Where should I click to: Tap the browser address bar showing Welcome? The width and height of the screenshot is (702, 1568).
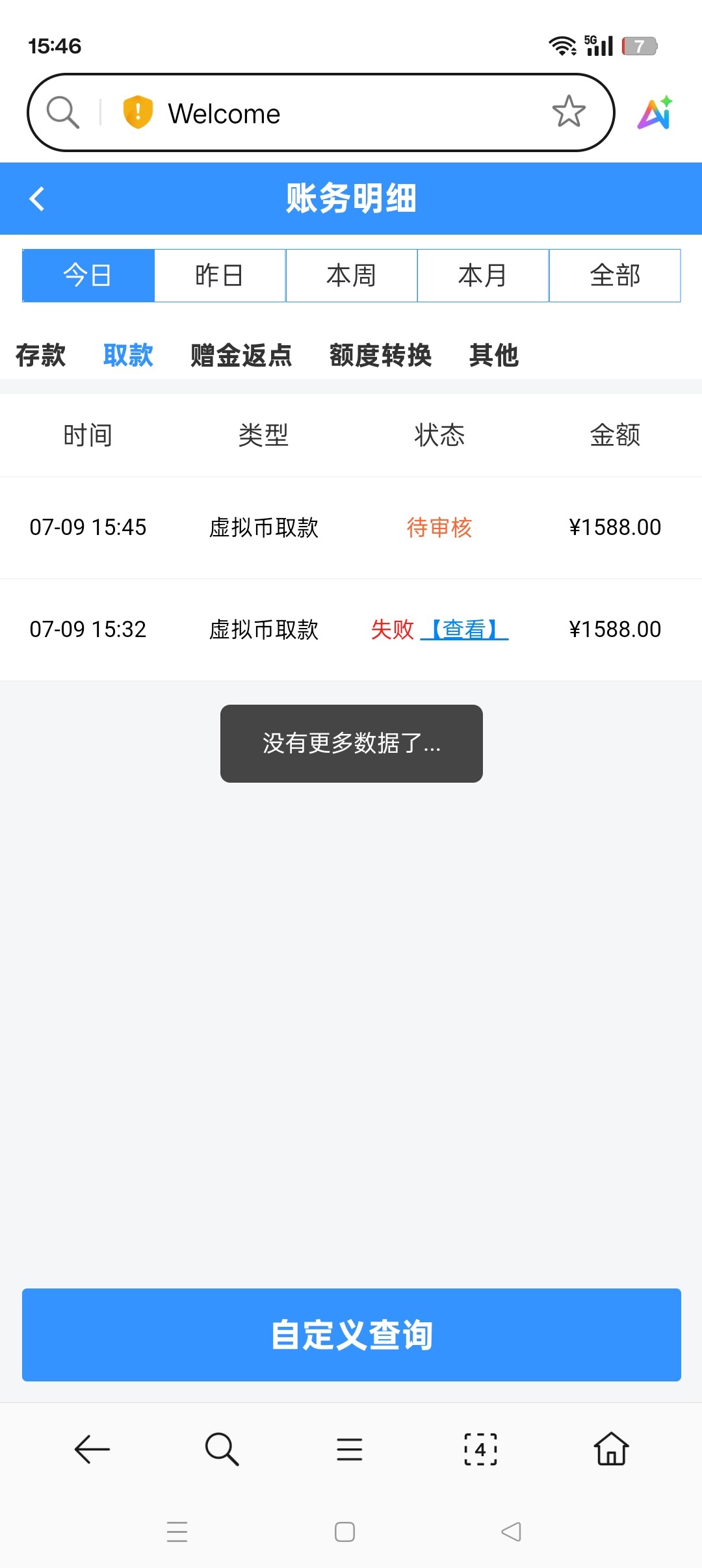(338, 113)
